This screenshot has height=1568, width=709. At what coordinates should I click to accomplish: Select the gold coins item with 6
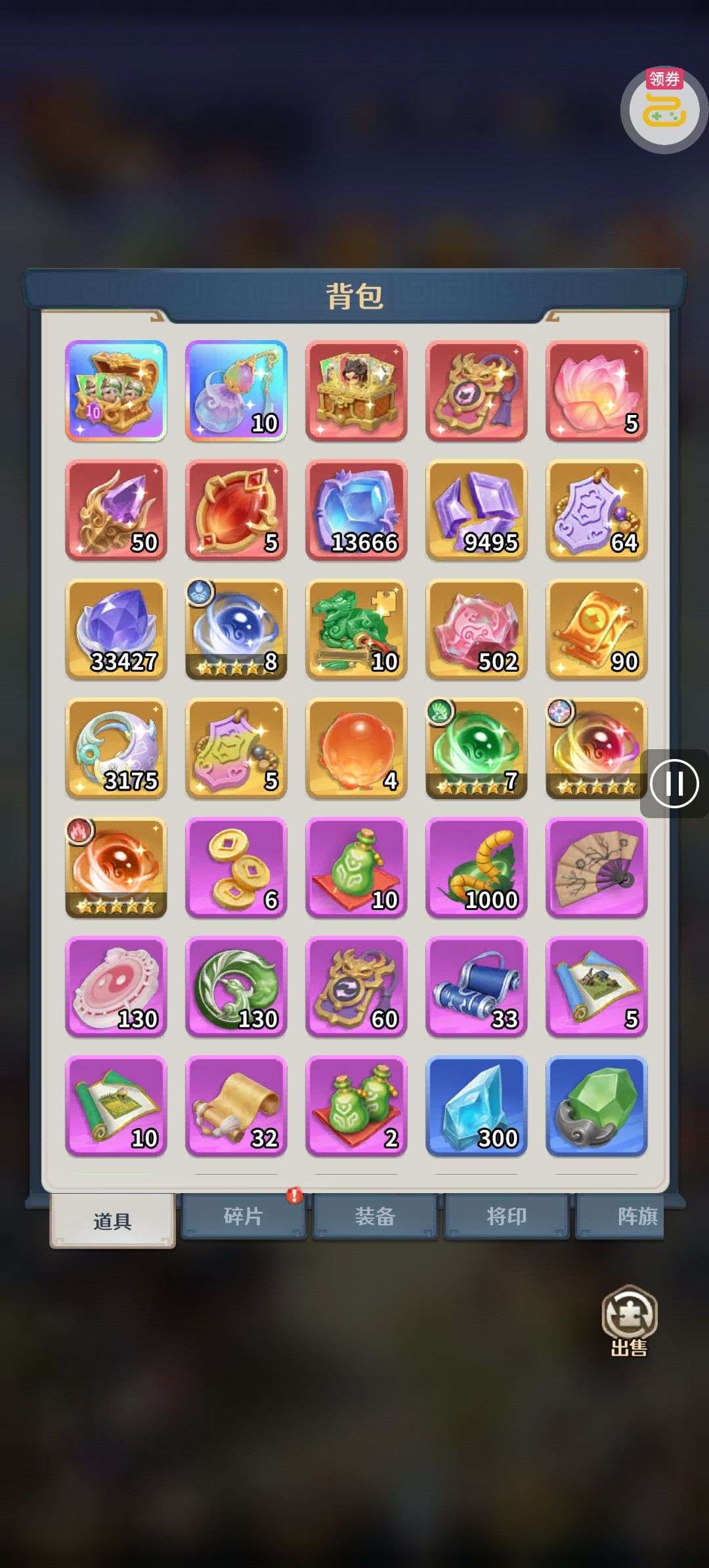pyautogui.click(x=236, y=867)
